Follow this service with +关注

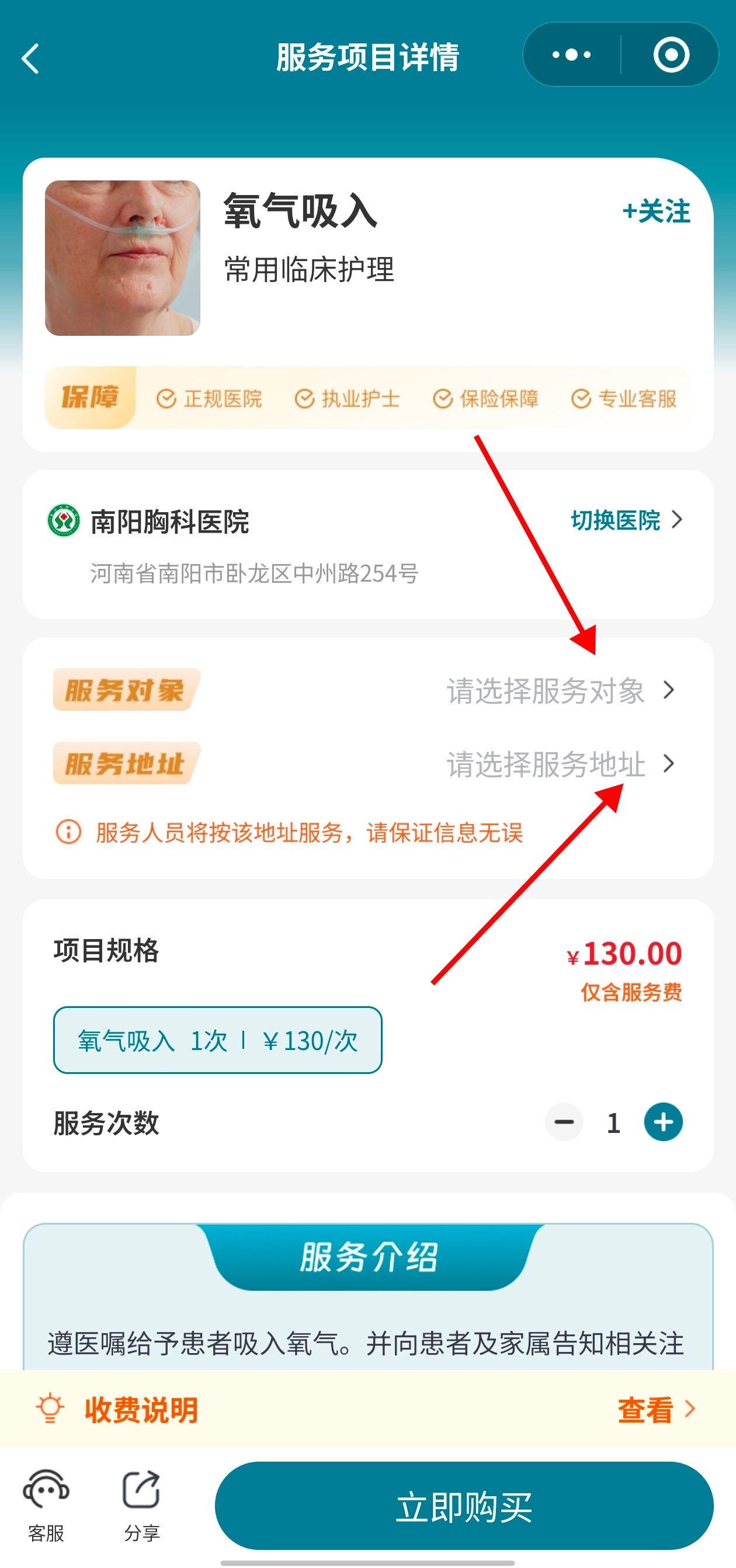656,211
